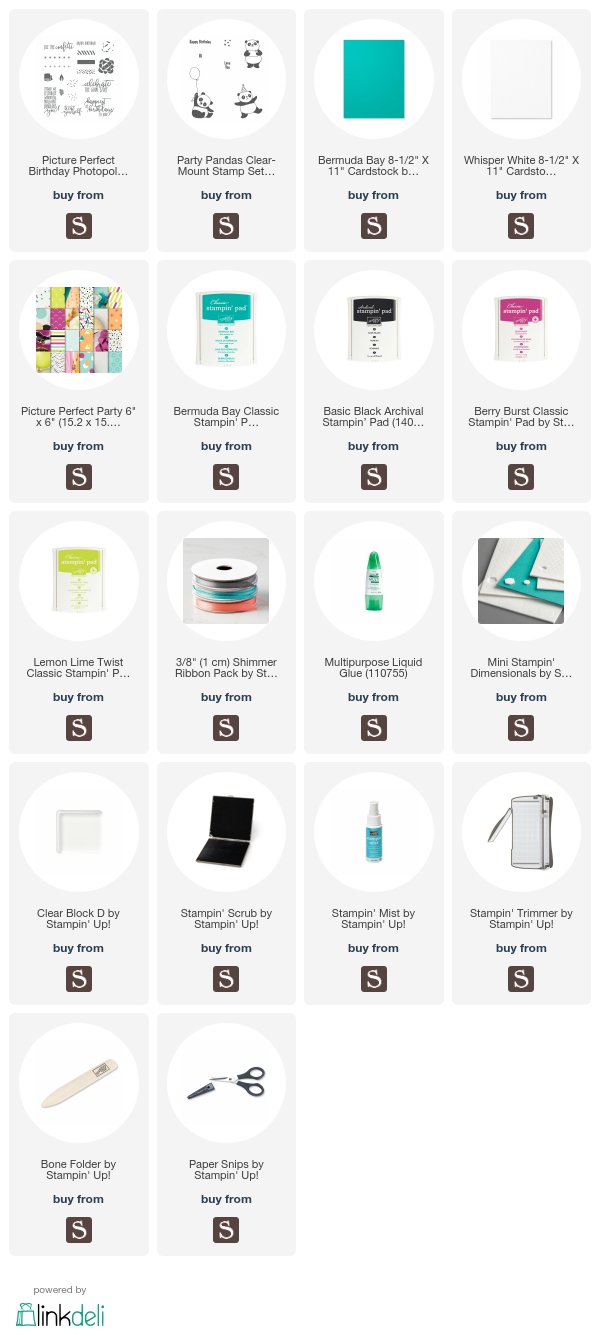The image size is (600, 1336).
Task: Open Lemon Lime Twist Classic Stampin' Pad
Action: coord(78,632)
